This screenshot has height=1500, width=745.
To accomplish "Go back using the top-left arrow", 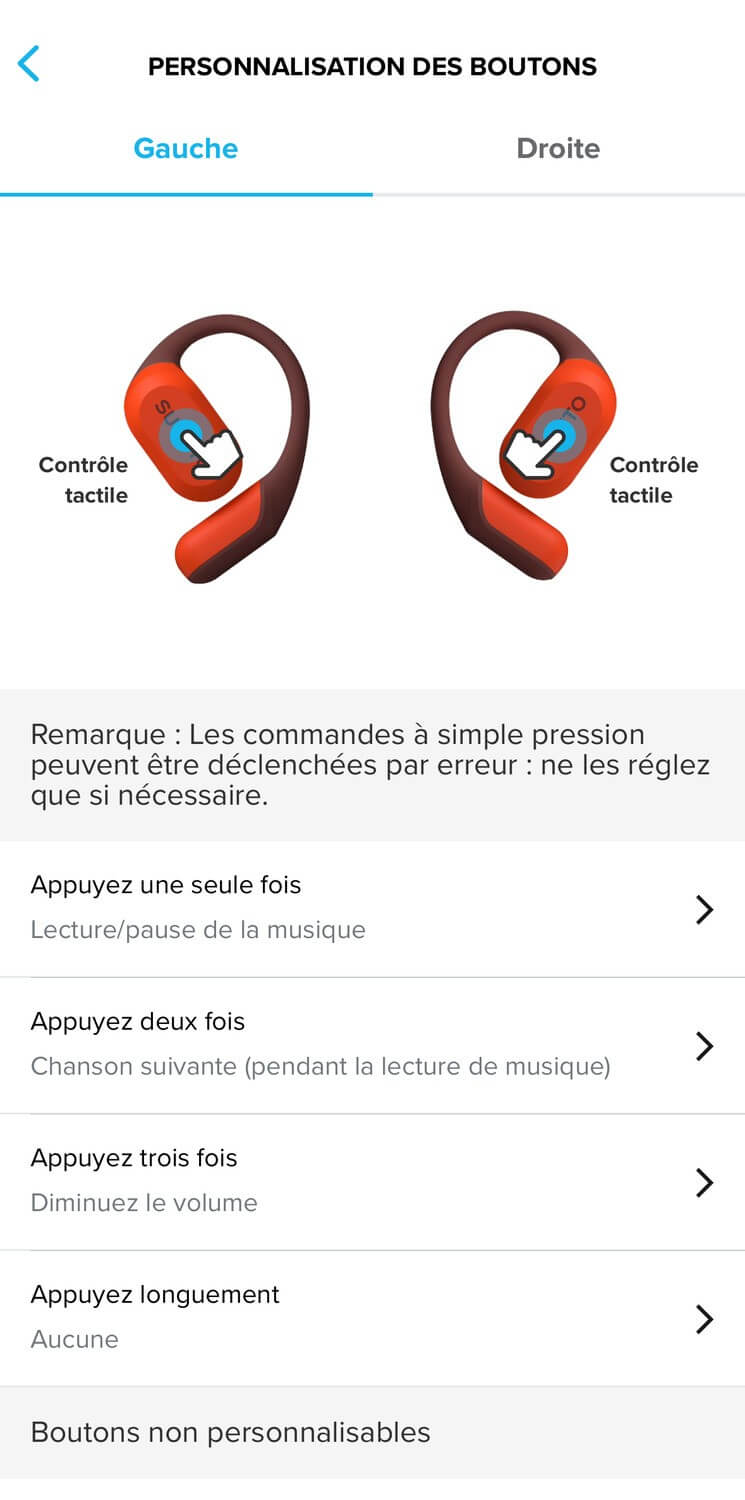I will click(29, 65).
